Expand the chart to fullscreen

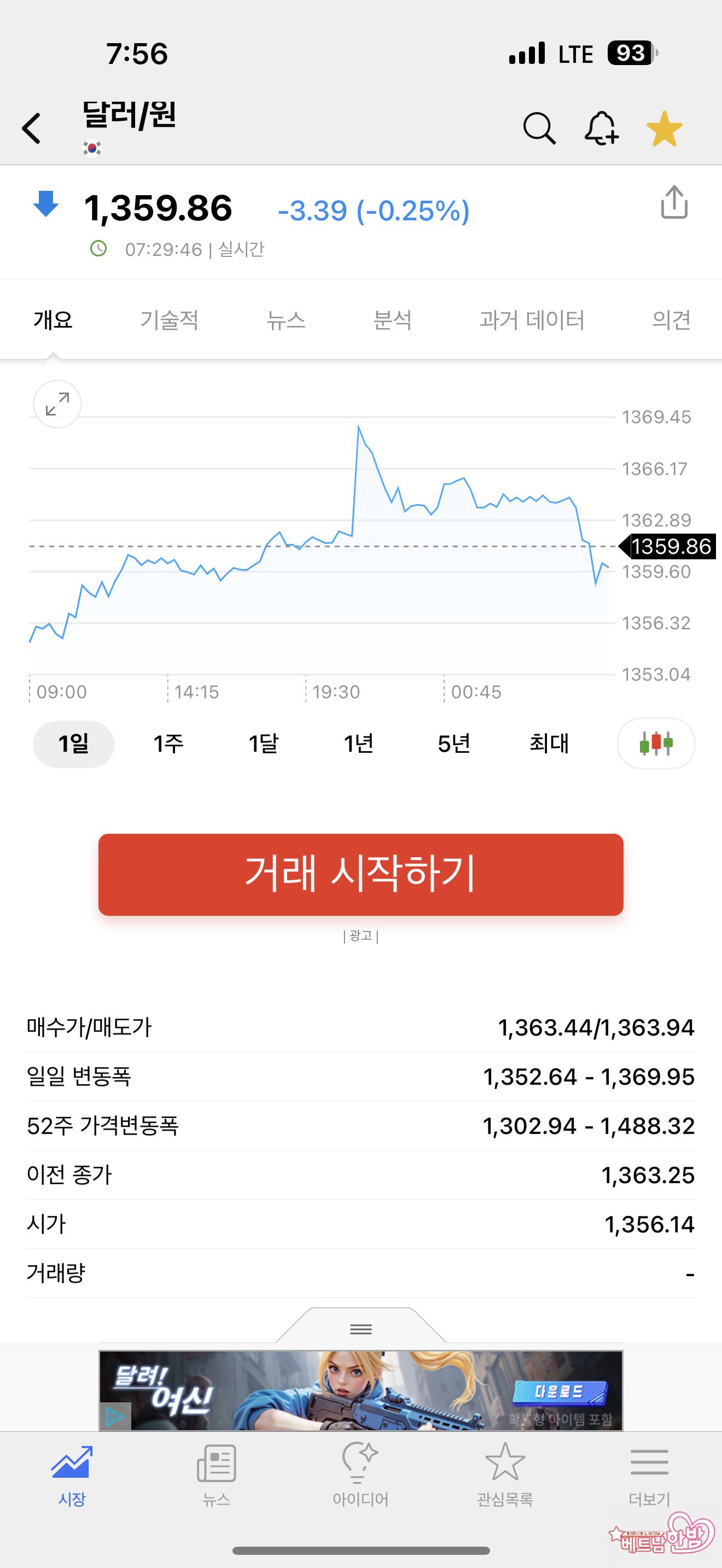click(57, 404)
